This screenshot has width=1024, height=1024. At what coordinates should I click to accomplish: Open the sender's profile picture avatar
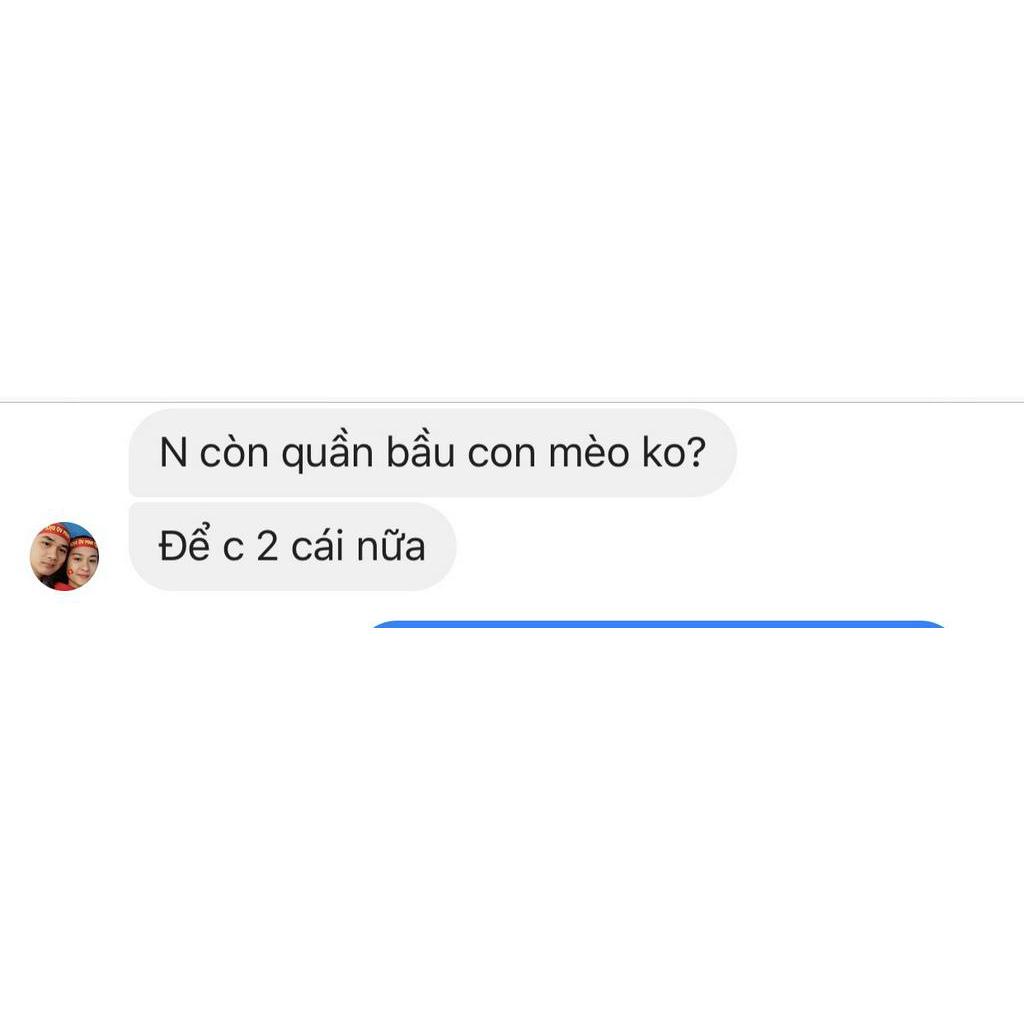click(x=65, y=556)
